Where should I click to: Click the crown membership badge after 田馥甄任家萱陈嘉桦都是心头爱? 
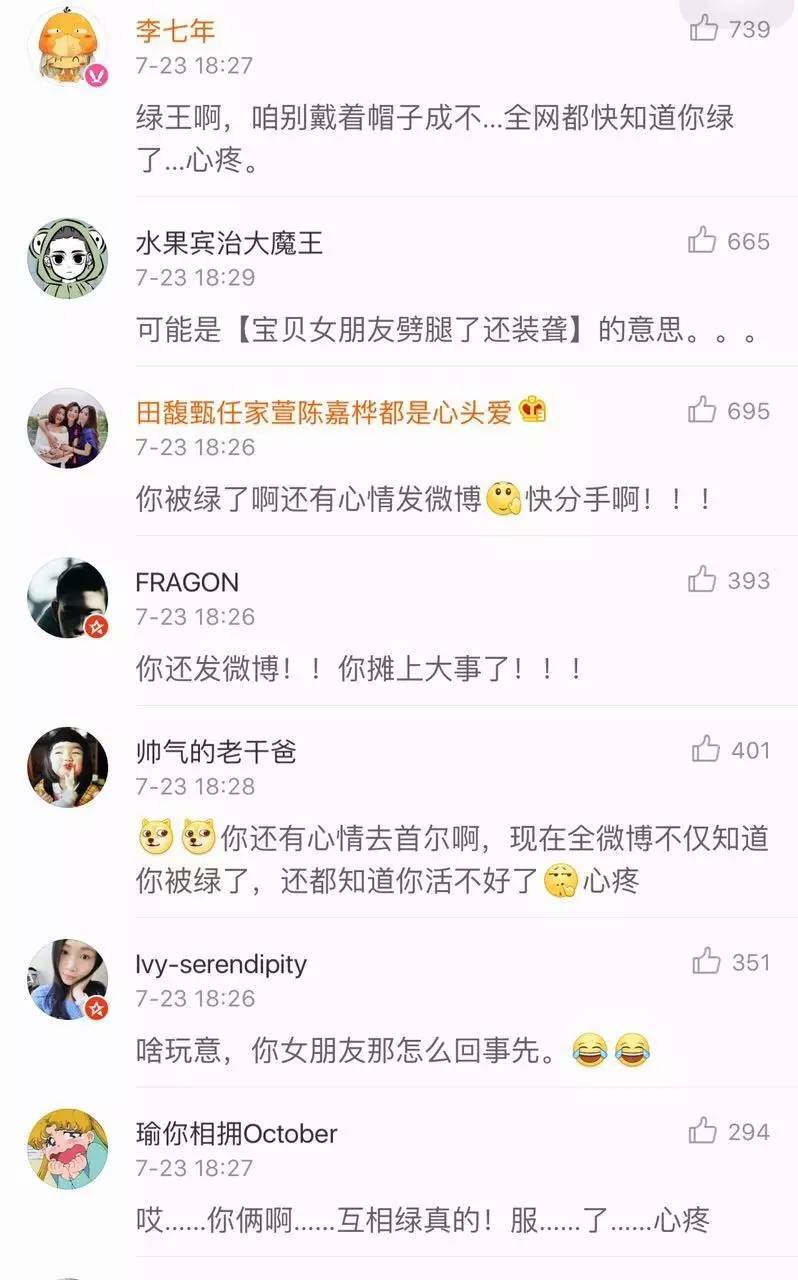coord(531,410)
